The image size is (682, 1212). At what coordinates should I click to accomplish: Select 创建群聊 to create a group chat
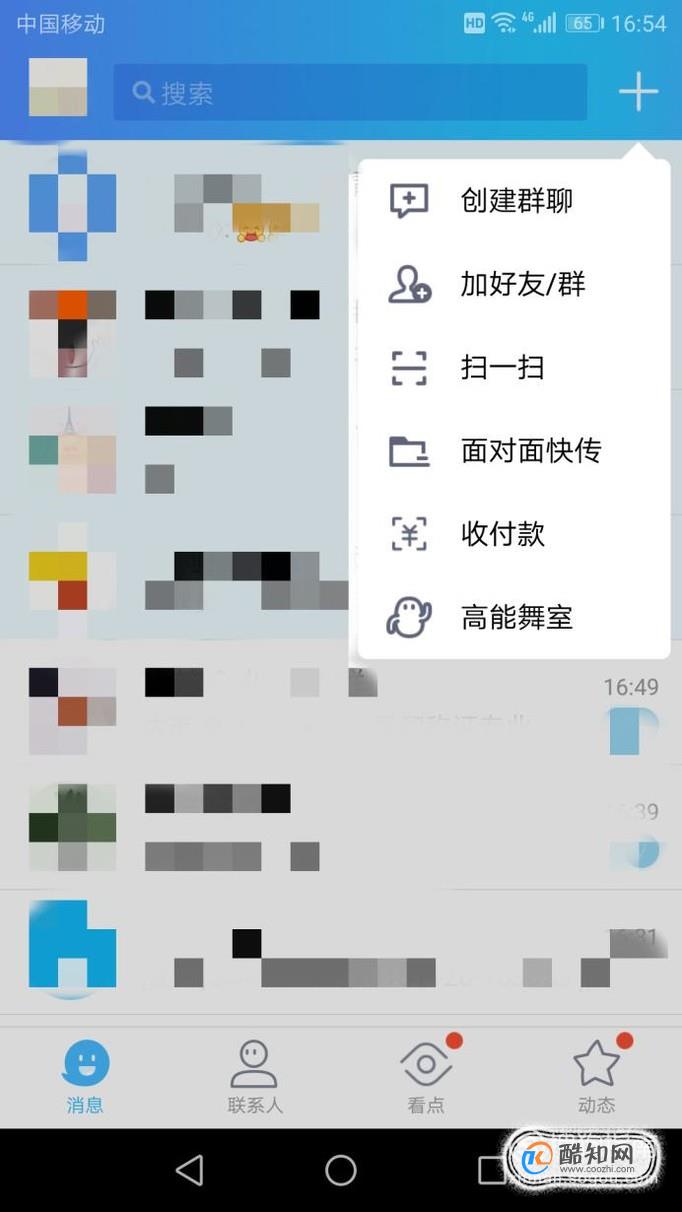(x=514, y=201)
